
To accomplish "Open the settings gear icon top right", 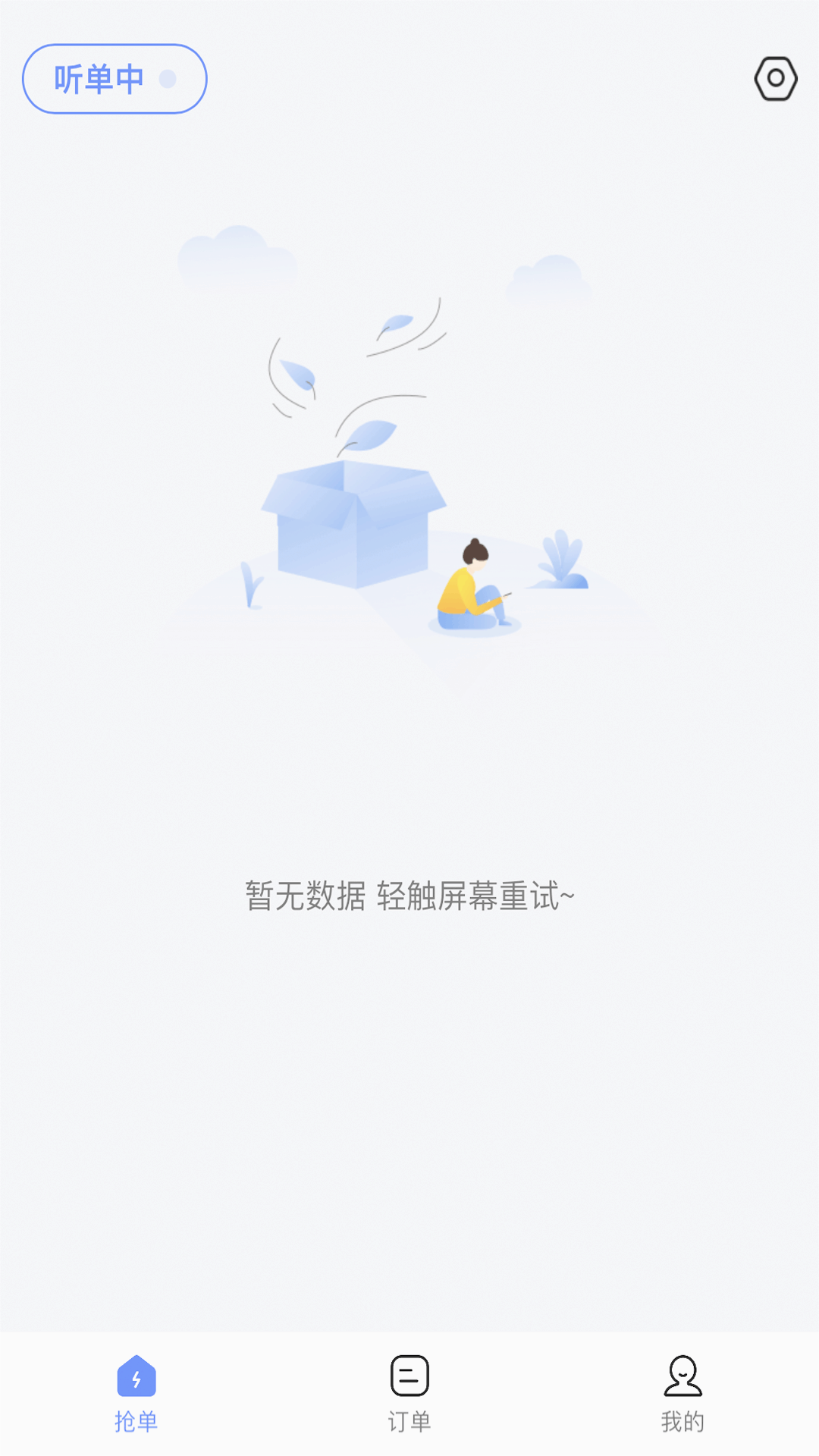I will [x=776, y=77].
